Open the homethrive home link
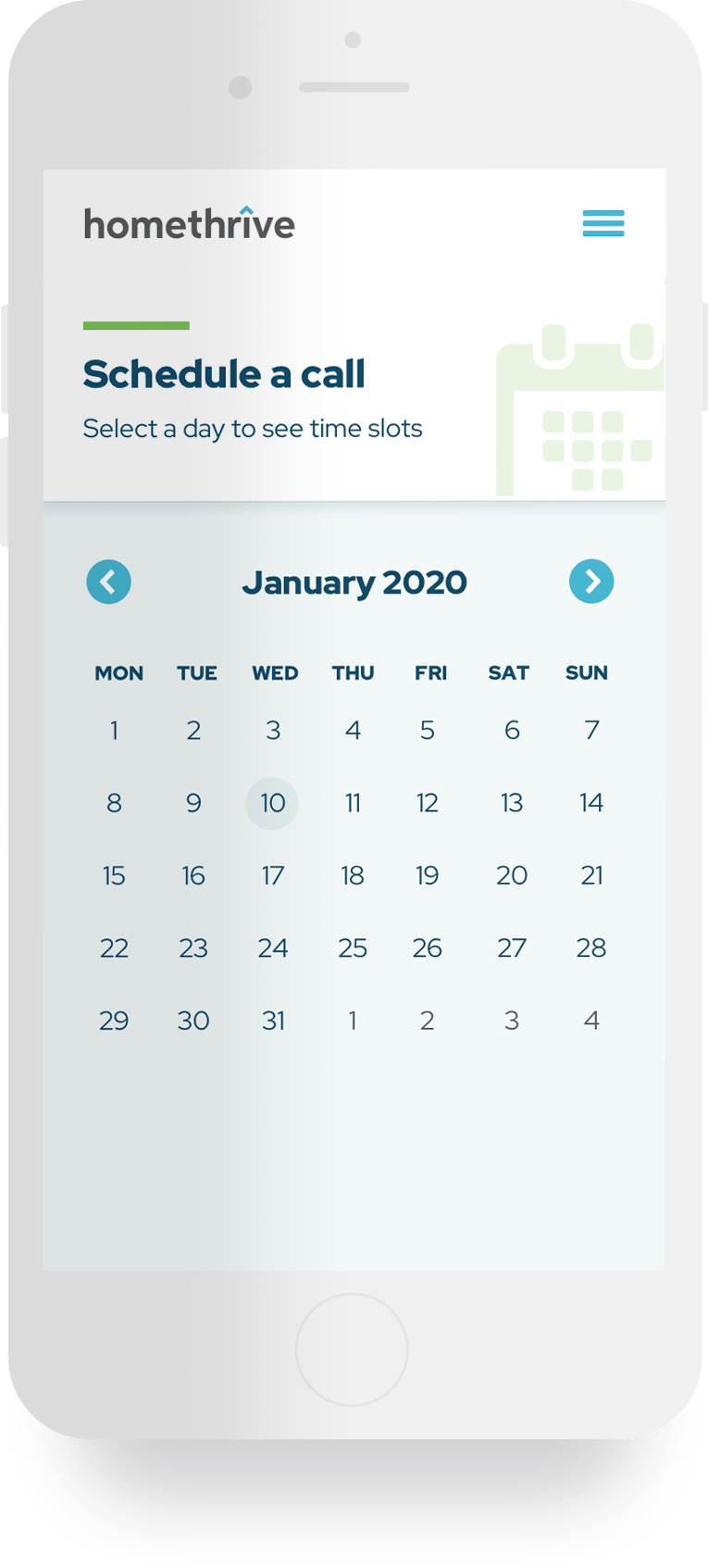The height and width of the screenshot is (1568, 709). (x=190, y=222)
